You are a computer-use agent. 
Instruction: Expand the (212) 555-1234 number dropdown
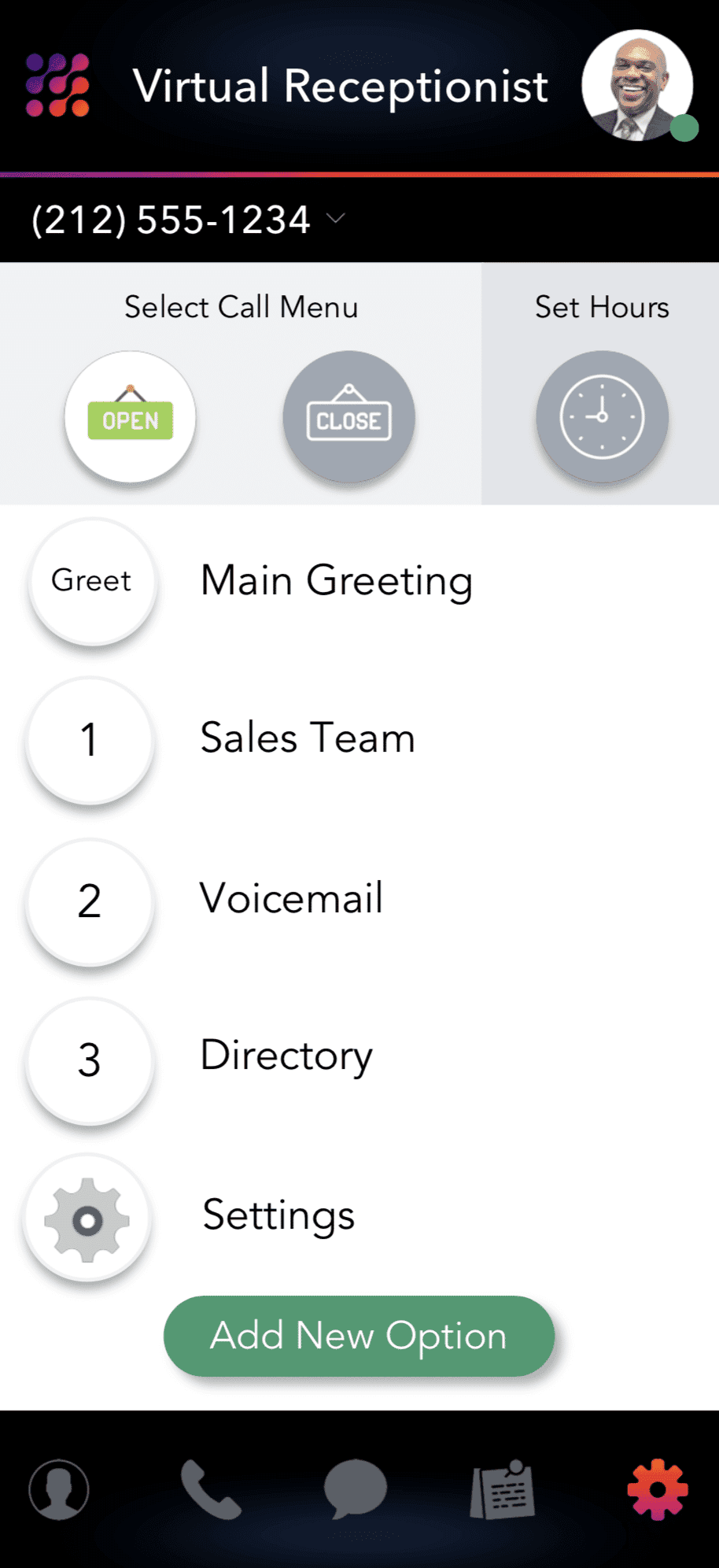tap(337, 218)
